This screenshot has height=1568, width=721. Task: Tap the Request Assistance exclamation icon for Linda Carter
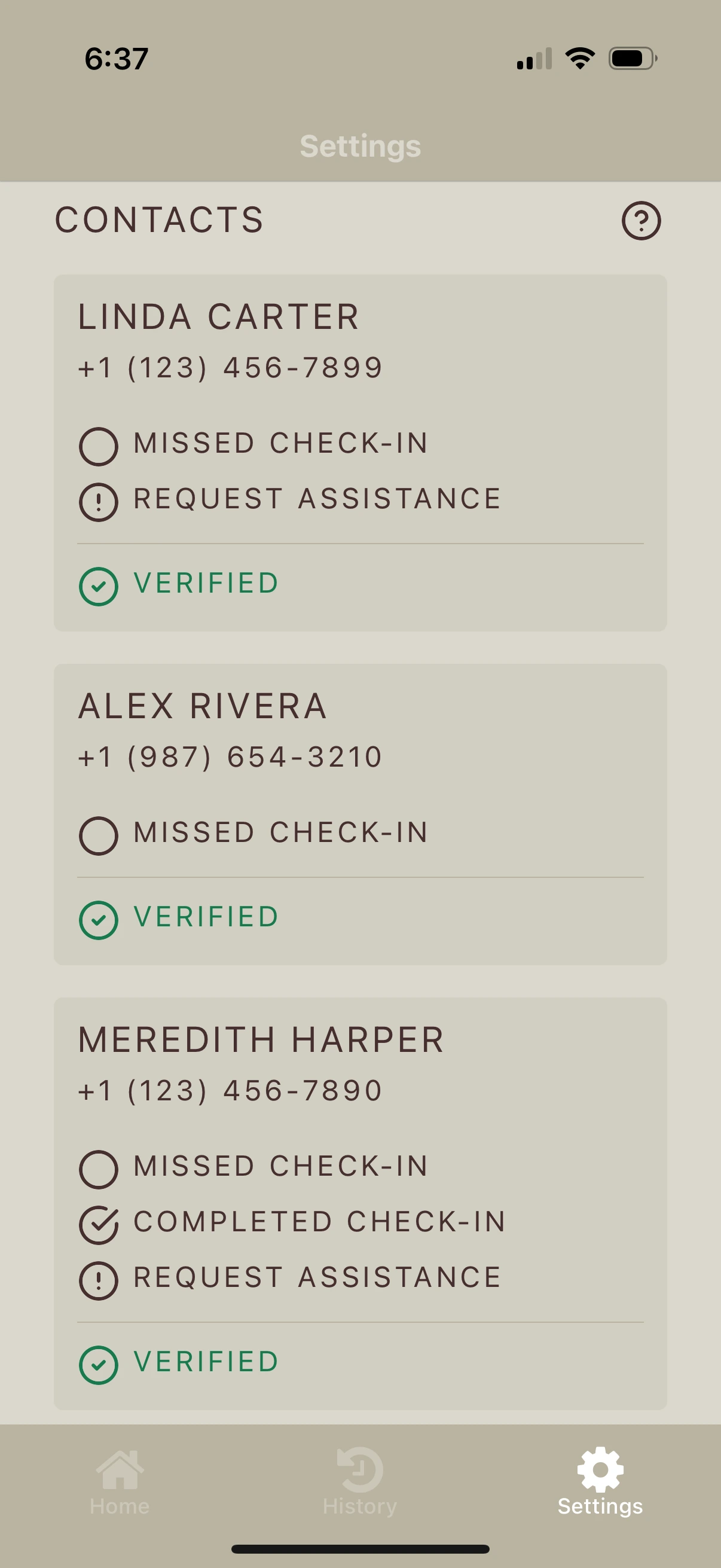coord(100,501)
